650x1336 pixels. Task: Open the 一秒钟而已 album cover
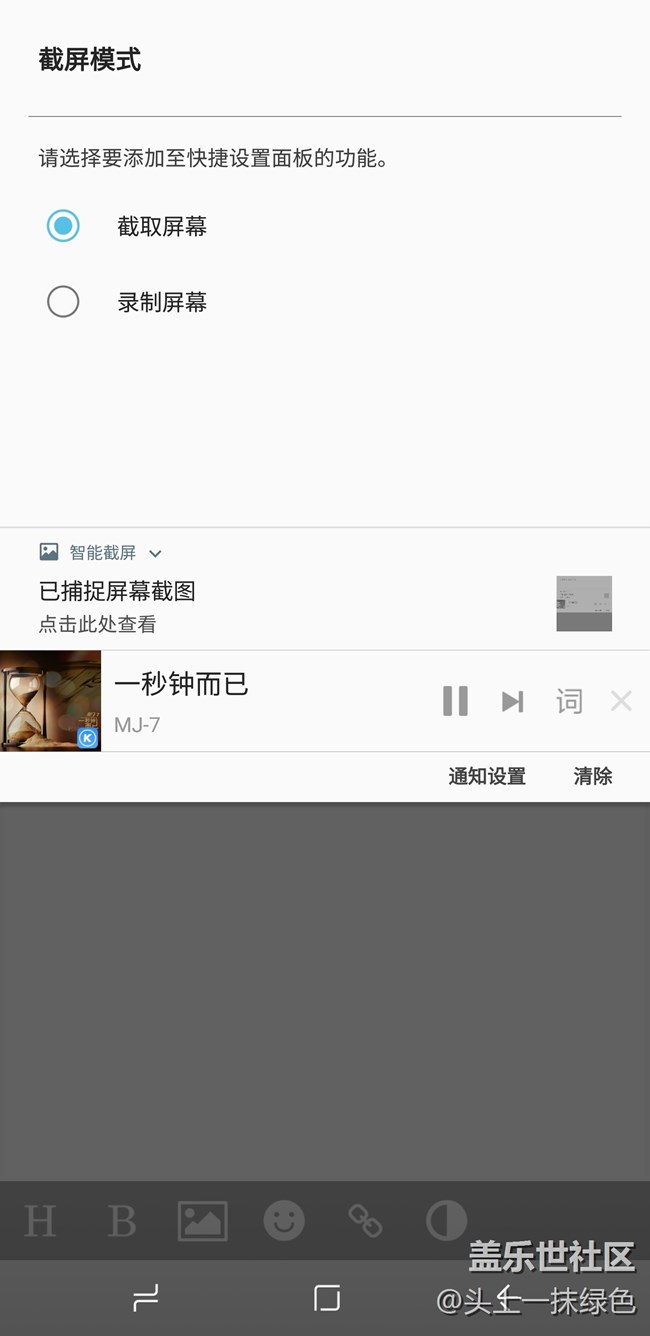coord(50,700)
